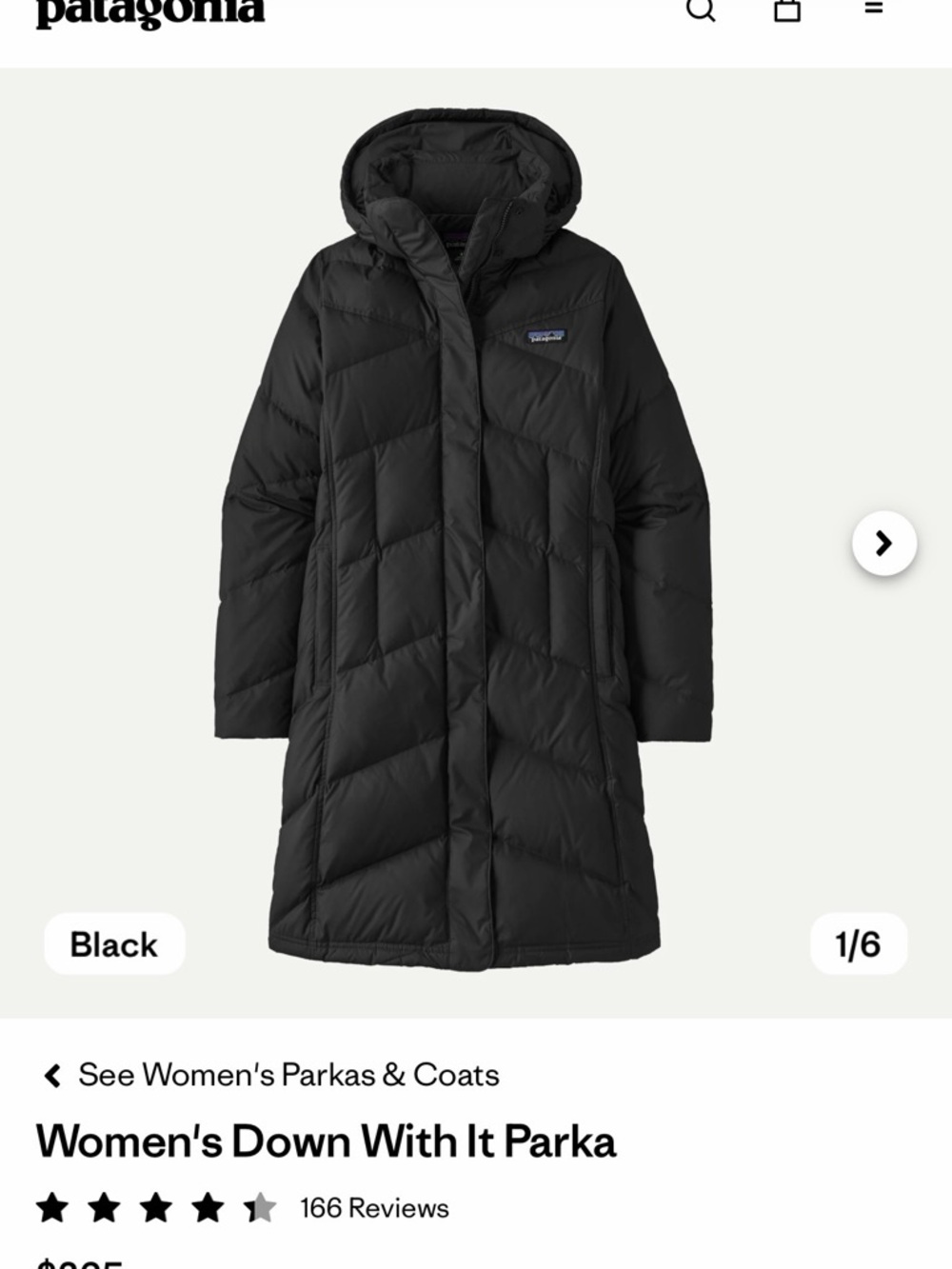The height and width of the screenshot is (1269, 952).
Task: Open the shopping bag icon
Action: 787,11
